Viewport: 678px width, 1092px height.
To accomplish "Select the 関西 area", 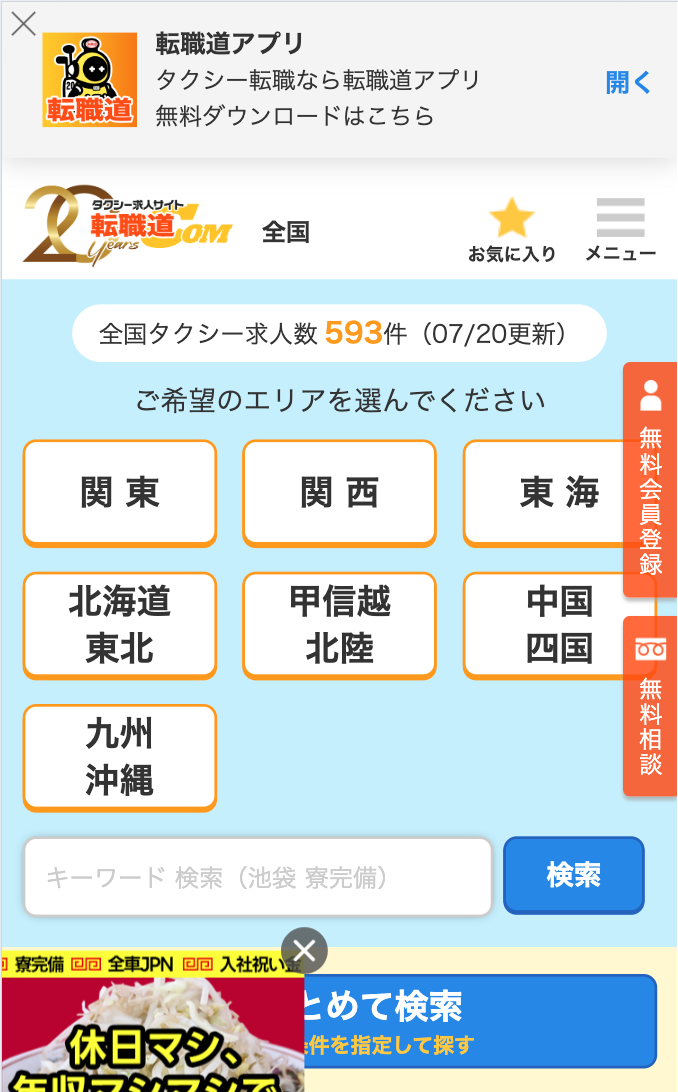I will (x=339, y=493).
